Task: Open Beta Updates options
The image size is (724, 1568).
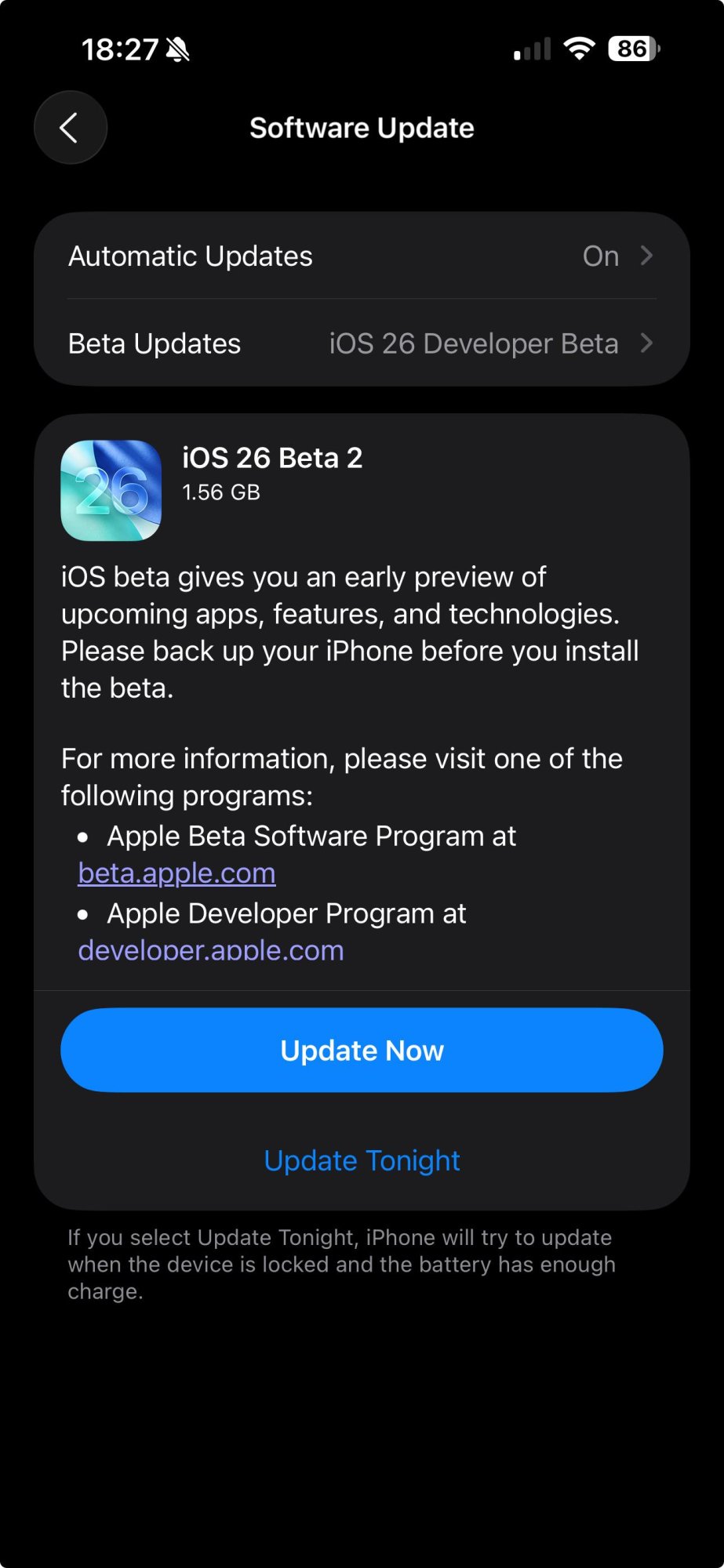Action: point(362,343)
